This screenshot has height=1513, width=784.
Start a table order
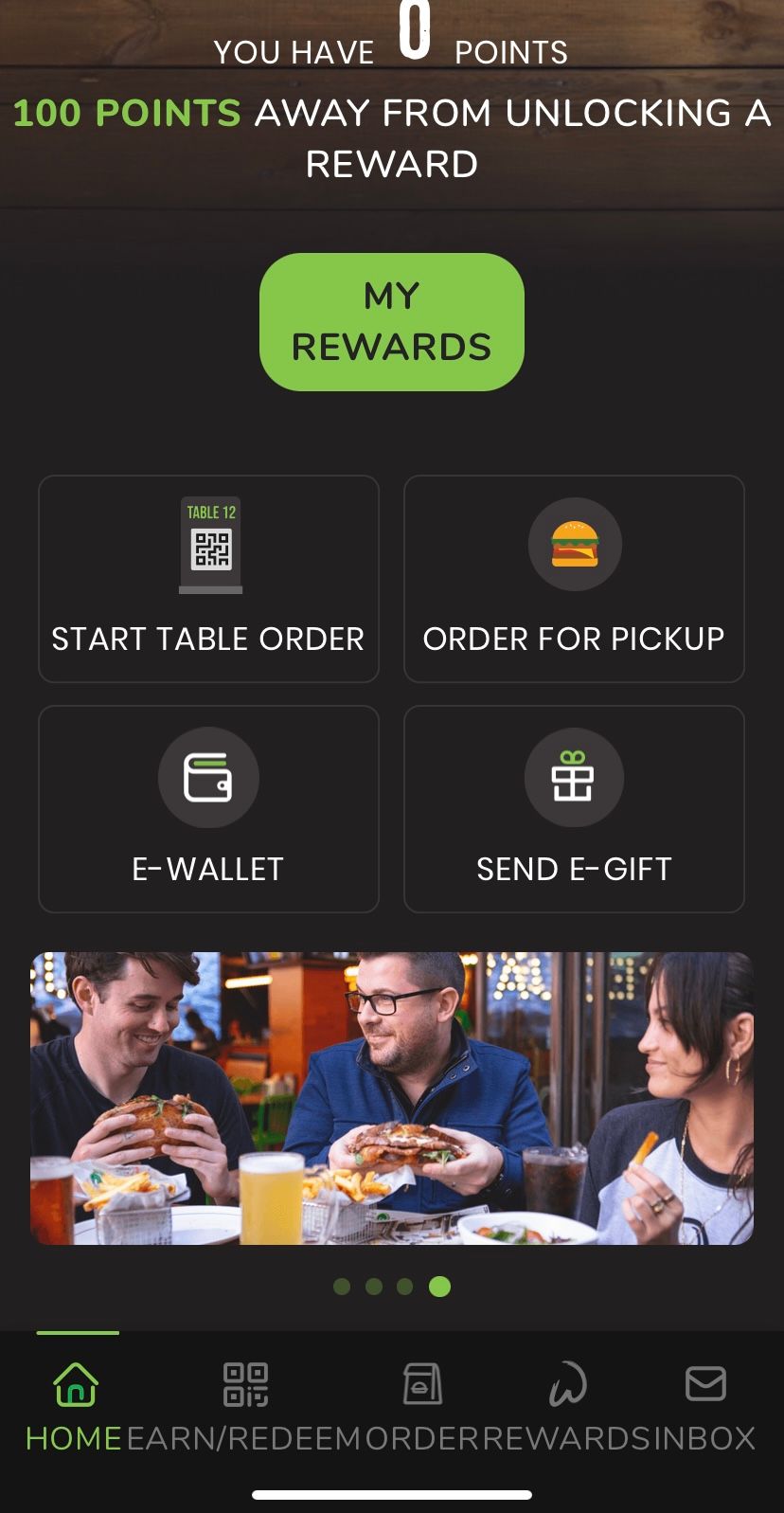(x=208, y=578)
